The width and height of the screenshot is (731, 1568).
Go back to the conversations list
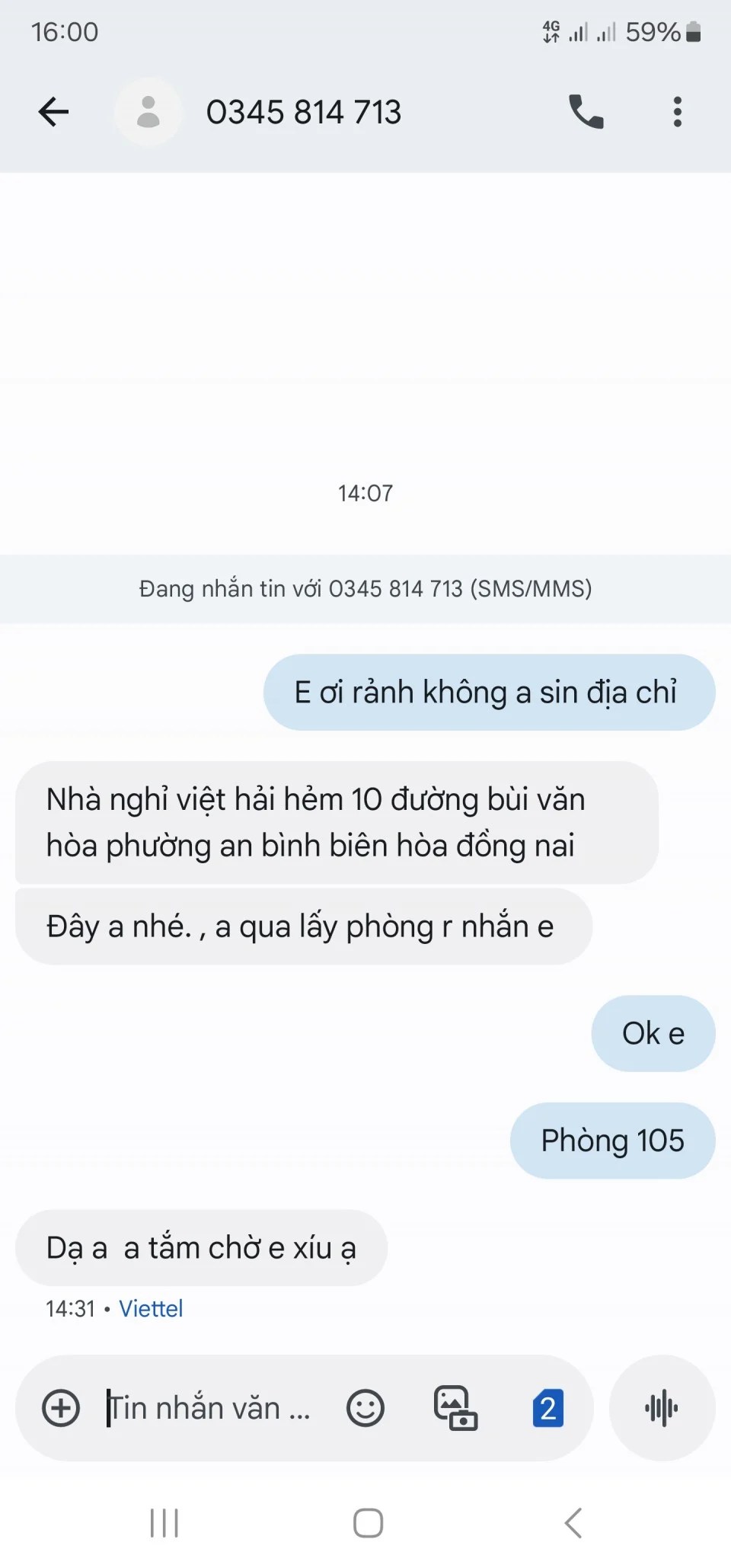click(x=53, y=112)
